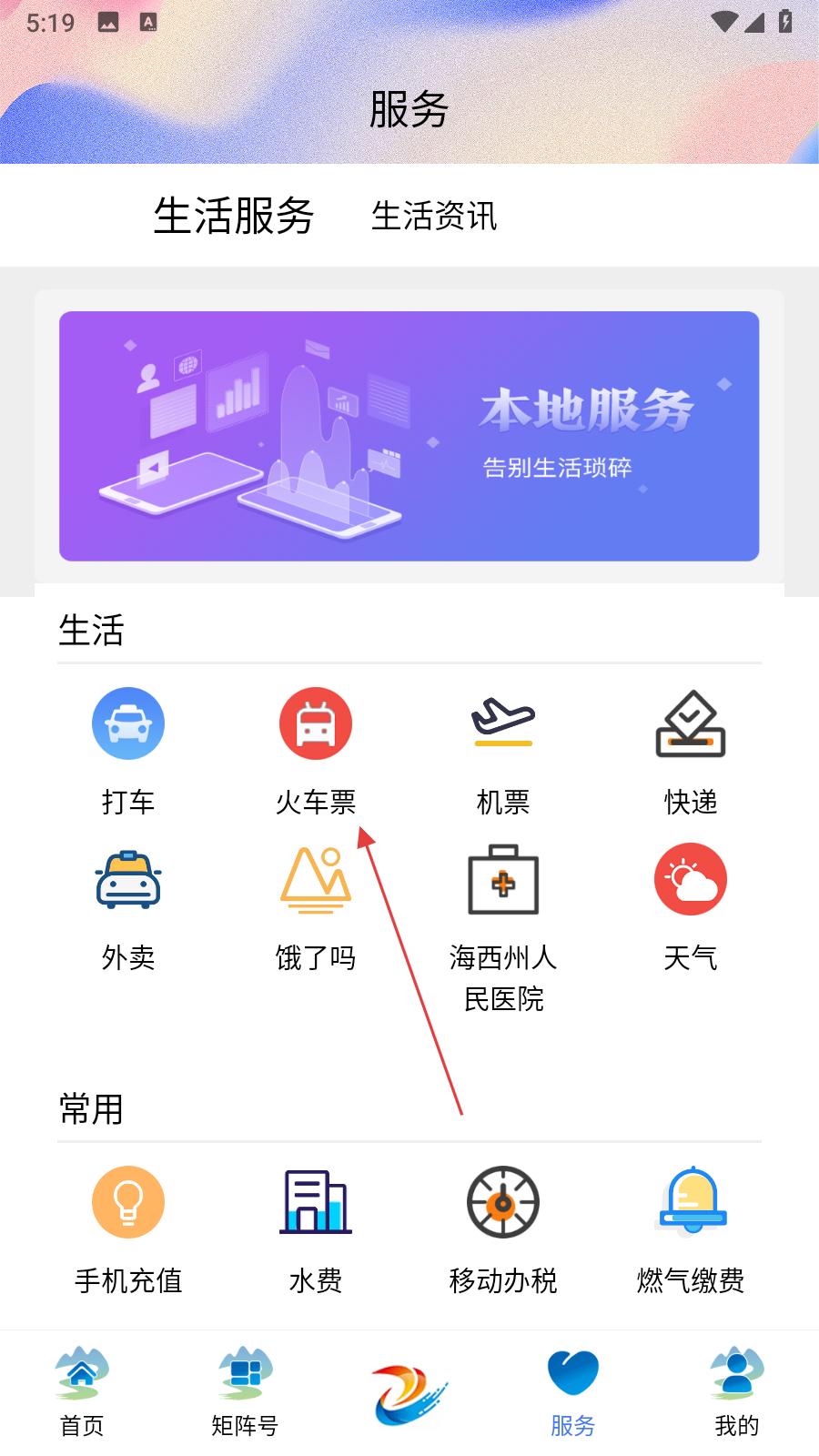
Task: Open 手机充值 phone top-up
Action: tap(128, 1228)
